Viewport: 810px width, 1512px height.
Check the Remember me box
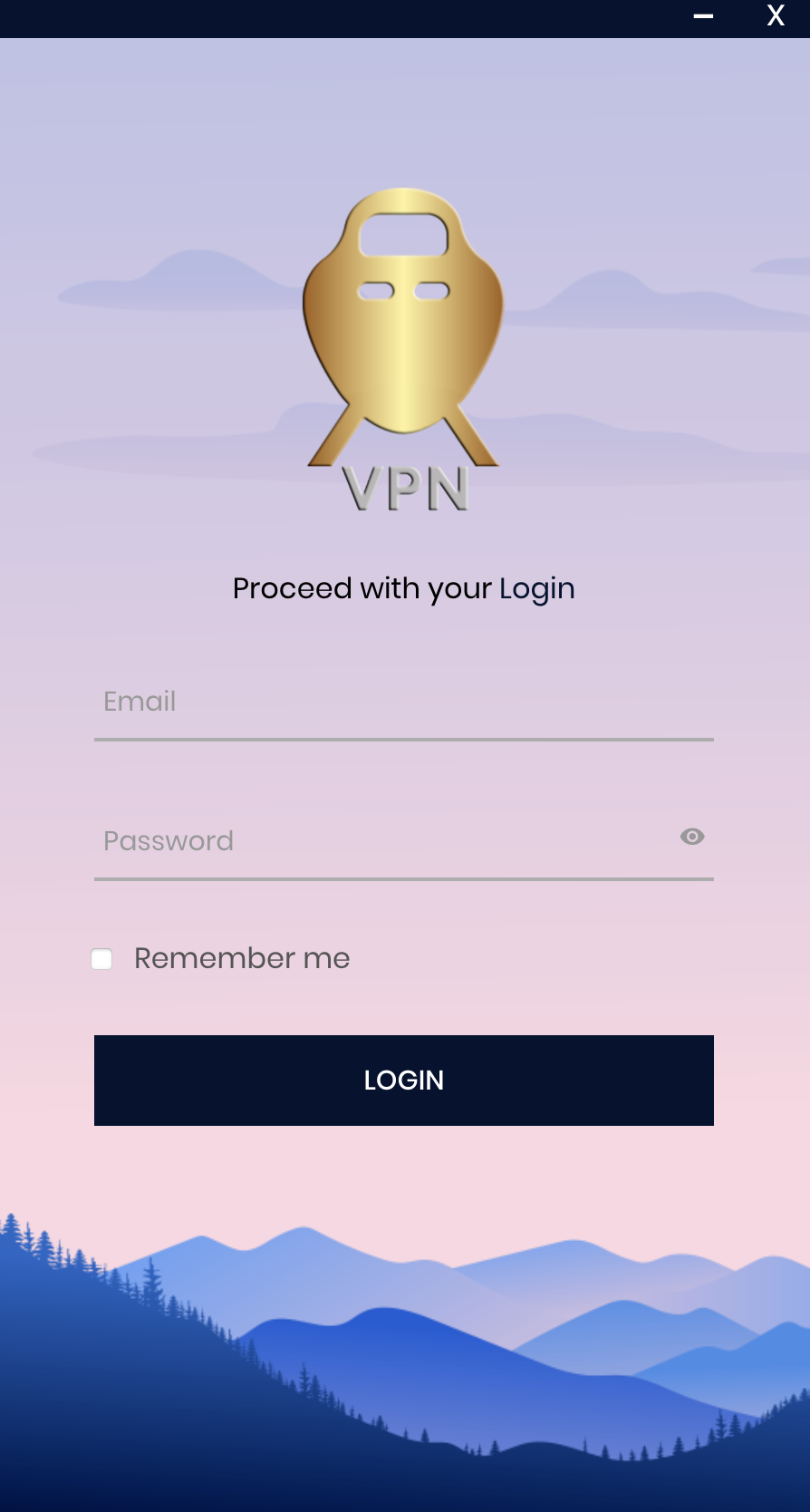102,959
